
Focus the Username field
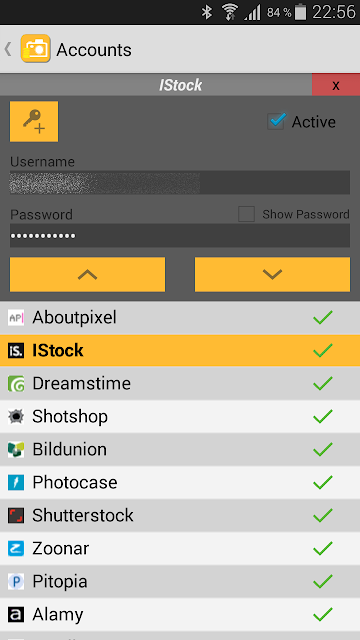click(x=180, y=182)
